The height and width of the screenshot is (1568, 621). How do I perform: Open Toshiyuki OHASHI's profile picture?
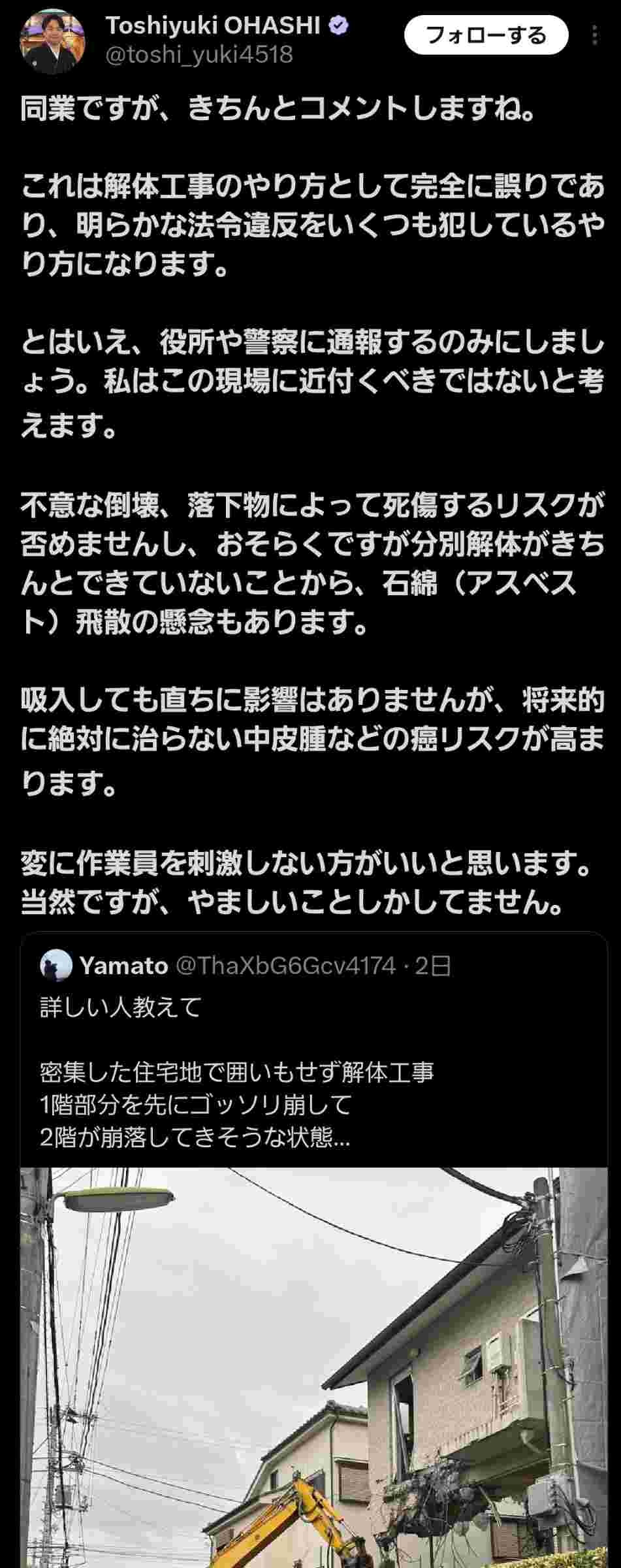click(53, 41)
